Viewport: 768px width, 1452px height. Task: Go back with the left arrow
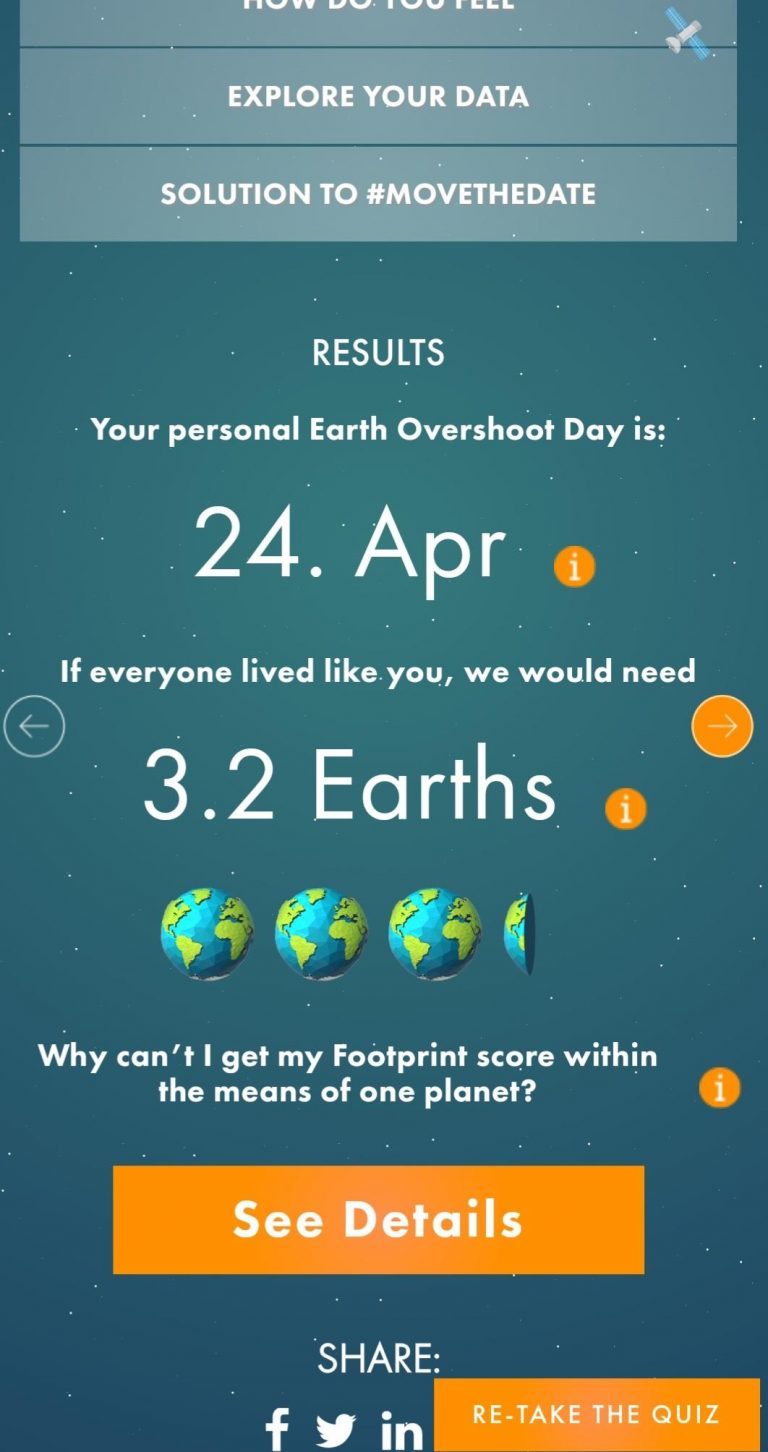(x=34, y=726)
